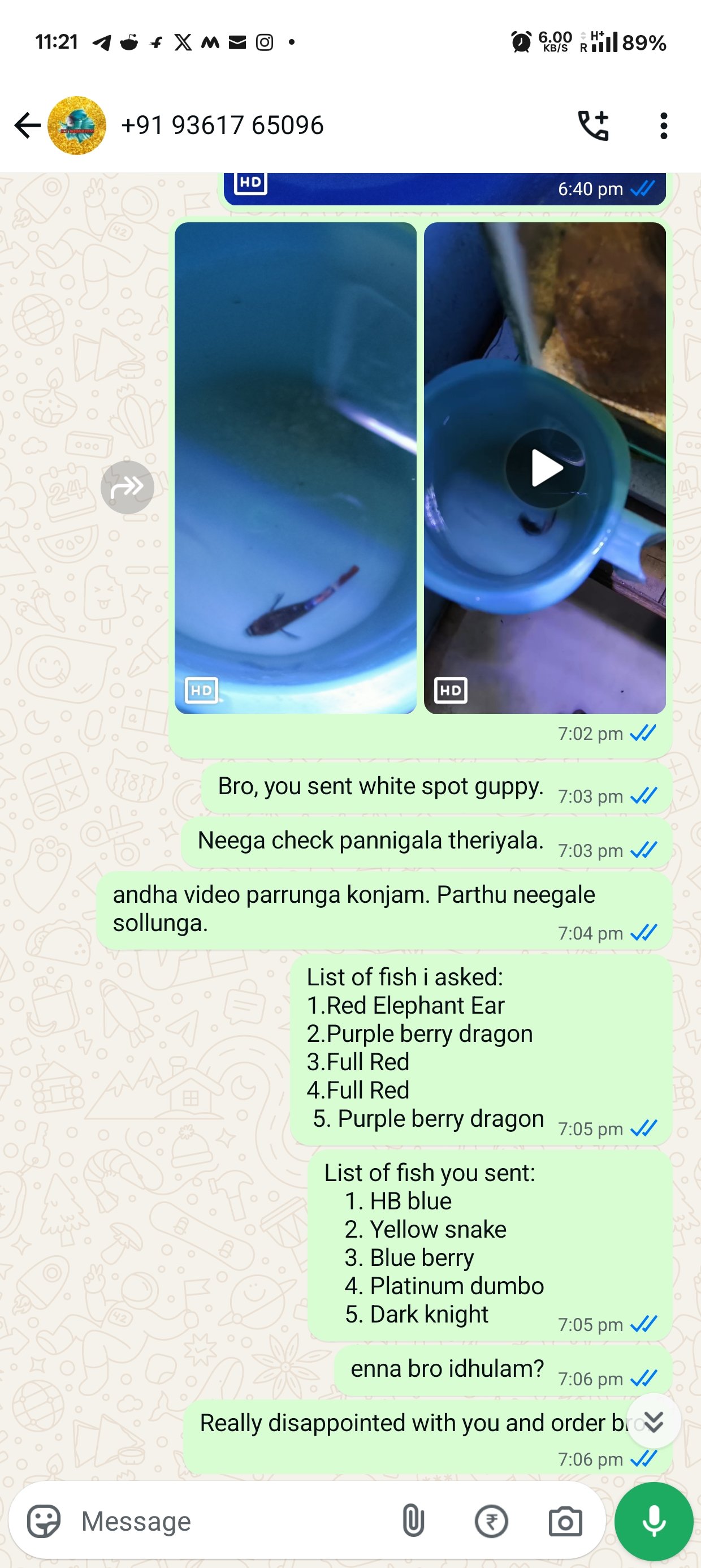701x1568 pixels.
Task: Go back to the chat list
Action: (27, 126)
